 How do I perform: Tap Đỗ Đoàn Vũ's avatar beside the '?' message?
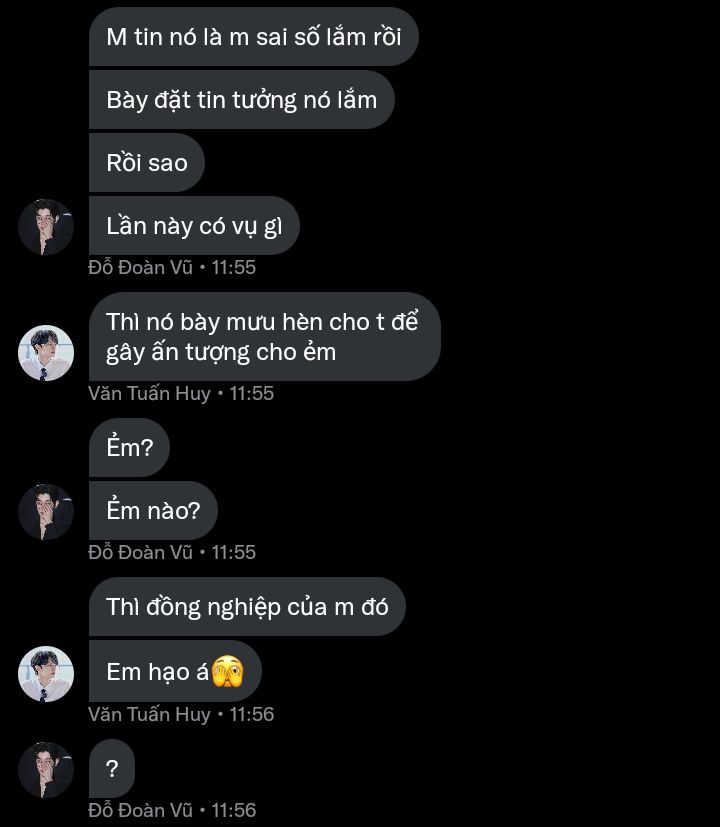[46, 770]
